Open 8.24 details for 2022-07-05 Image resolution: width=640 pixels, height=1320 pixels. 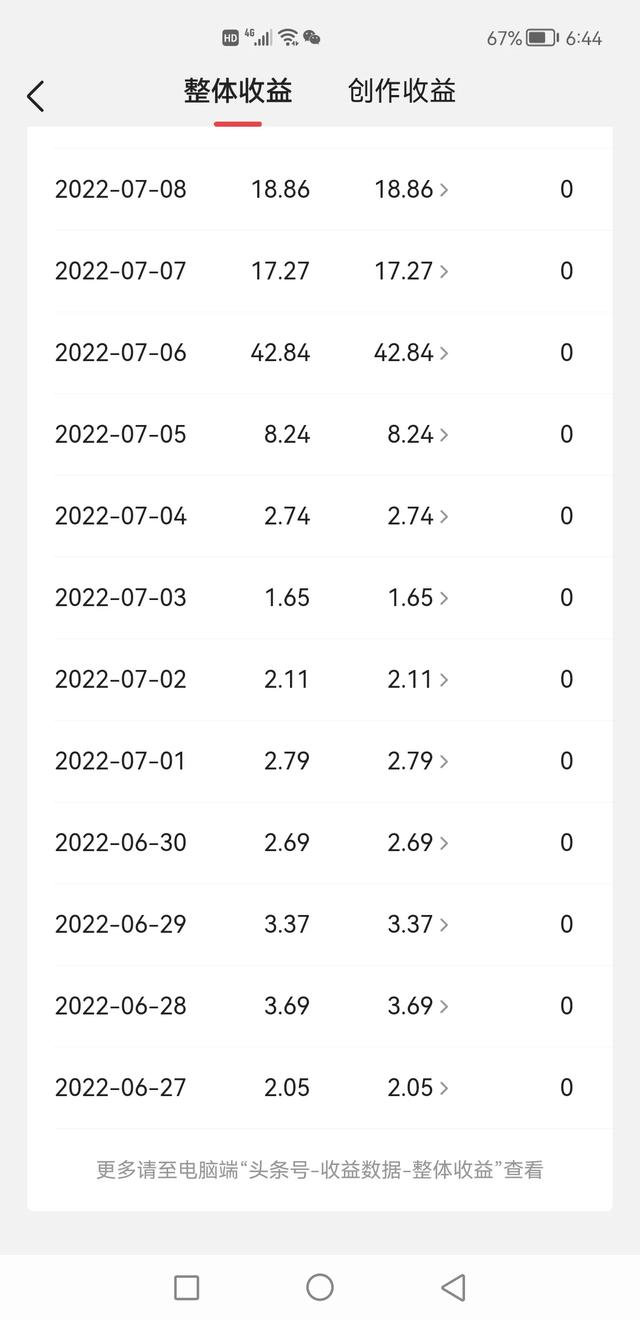(x=418, y=434)
